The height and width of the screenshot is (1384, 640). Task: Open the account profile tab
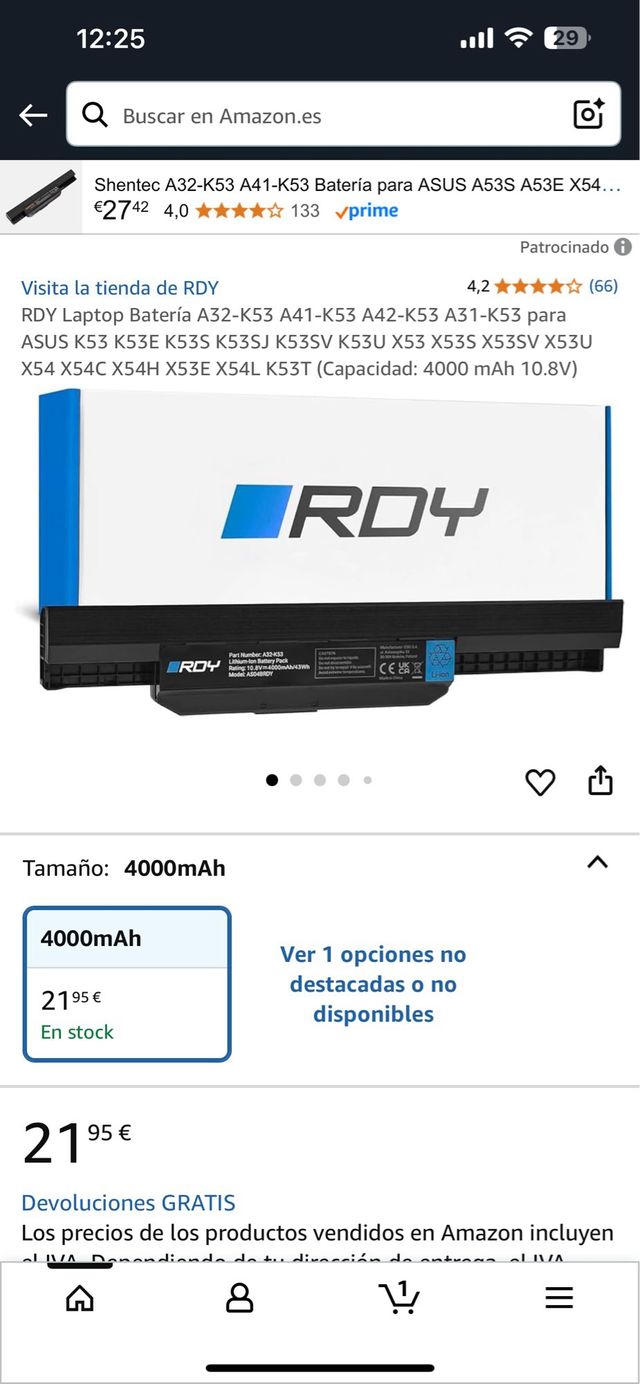pyautogui.click(x=240, y=1298)
